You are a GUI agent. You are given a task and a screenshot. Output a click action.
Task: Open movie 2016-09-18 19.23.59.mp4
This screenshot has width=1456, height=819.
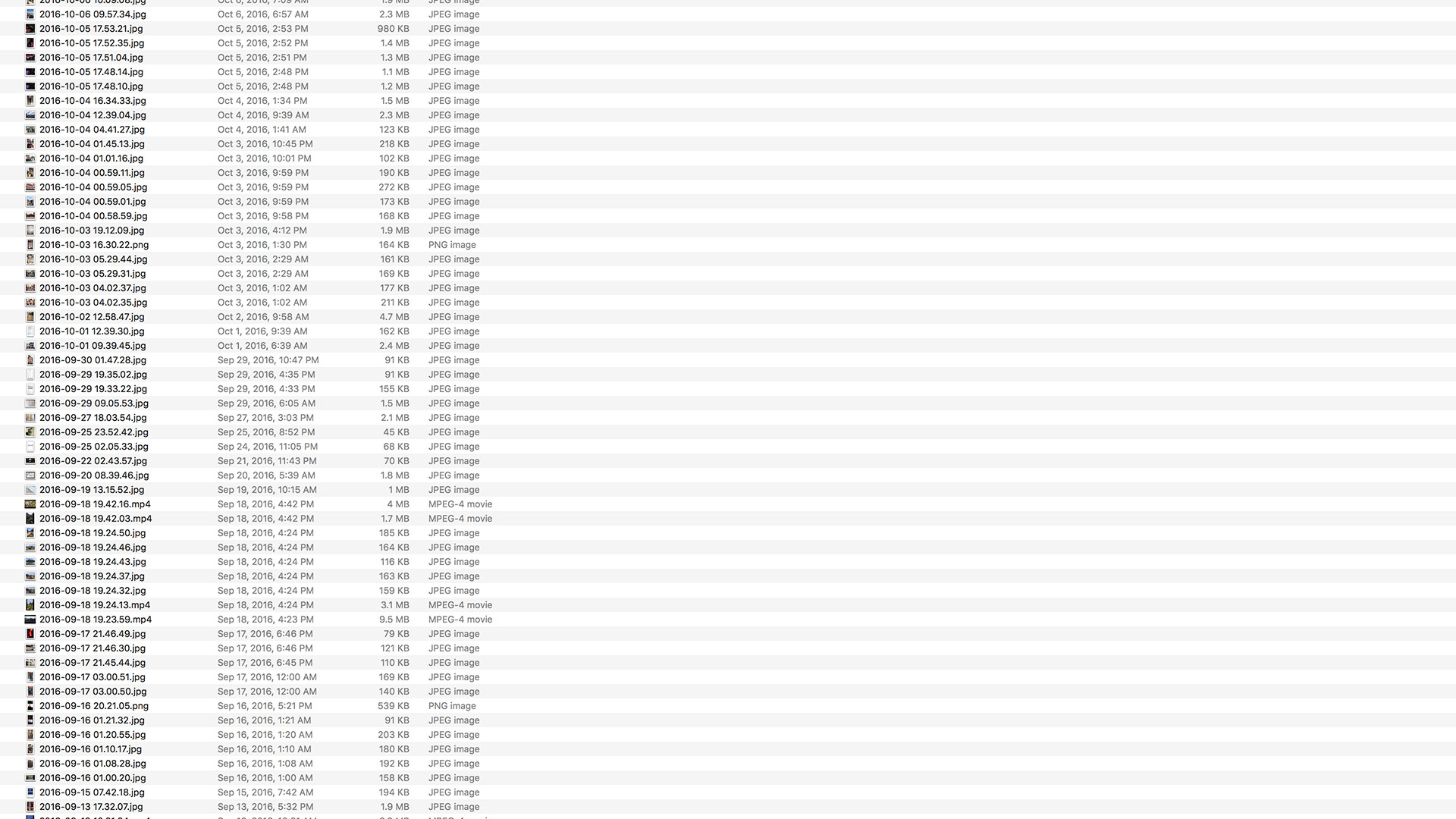click(96, 620)
